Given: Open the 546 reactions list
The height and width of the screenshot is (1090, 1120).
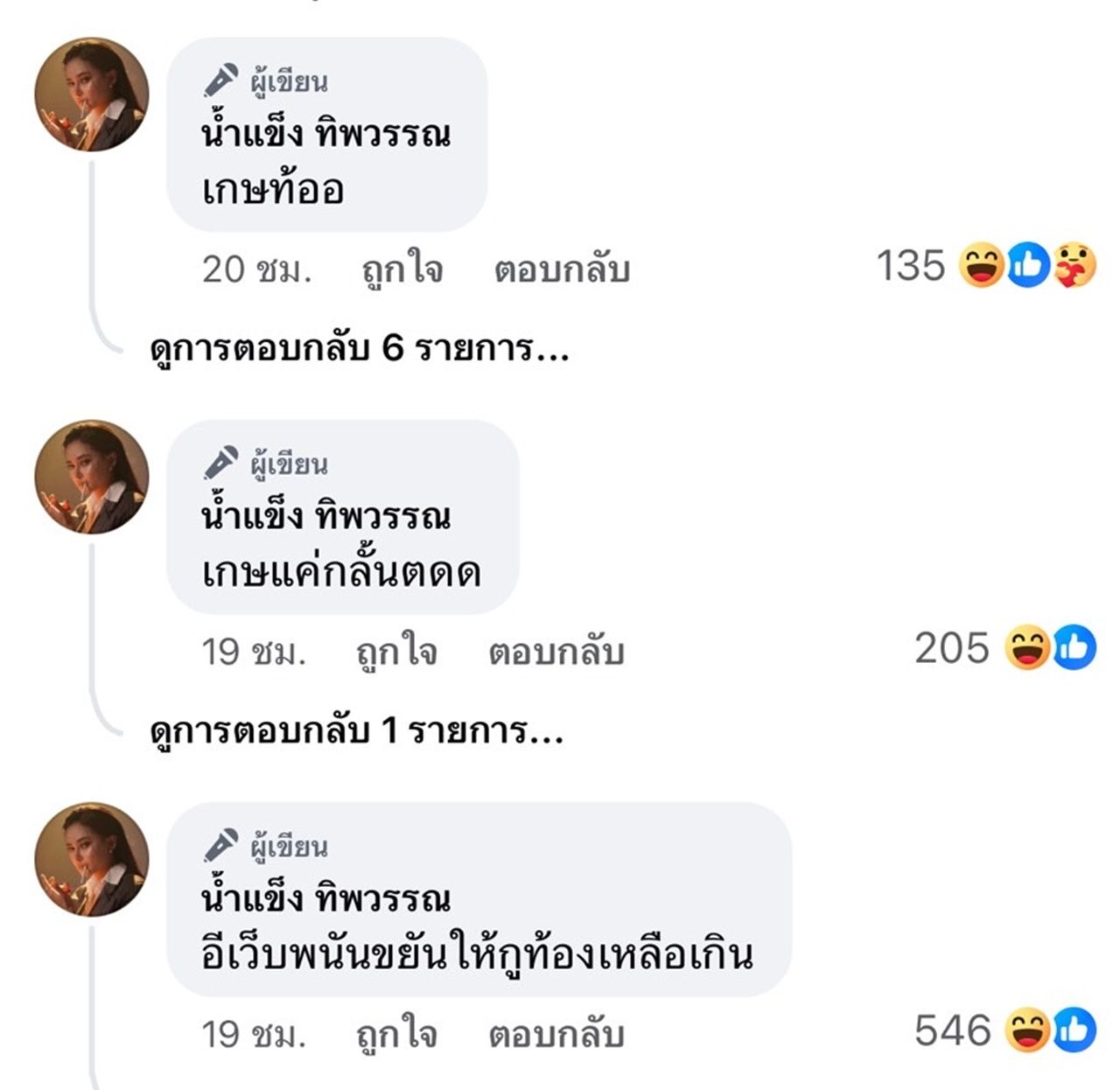Looking at the screenshot, I should tap(1004, 1031).
